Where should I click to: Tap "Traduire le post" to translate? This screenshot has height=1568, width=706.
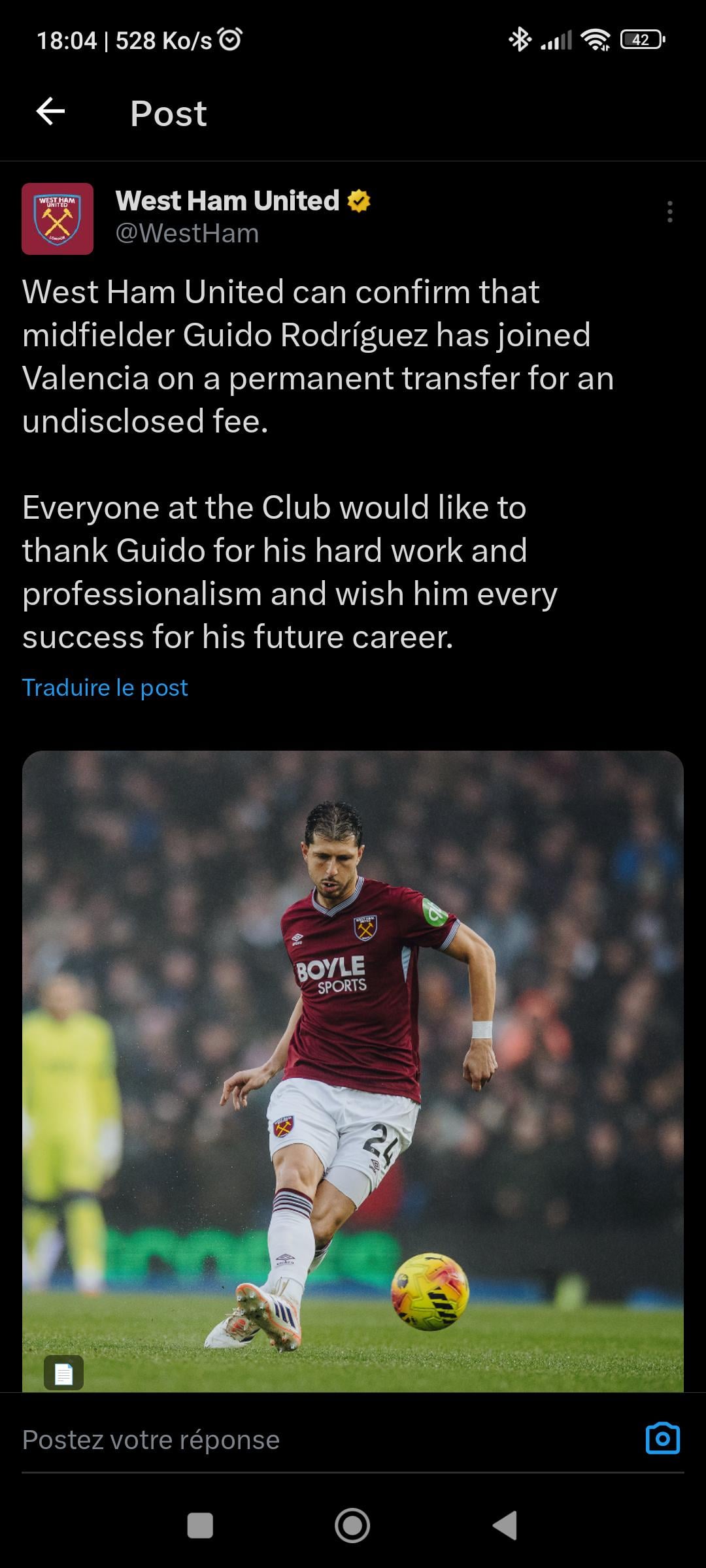point(105,687)
